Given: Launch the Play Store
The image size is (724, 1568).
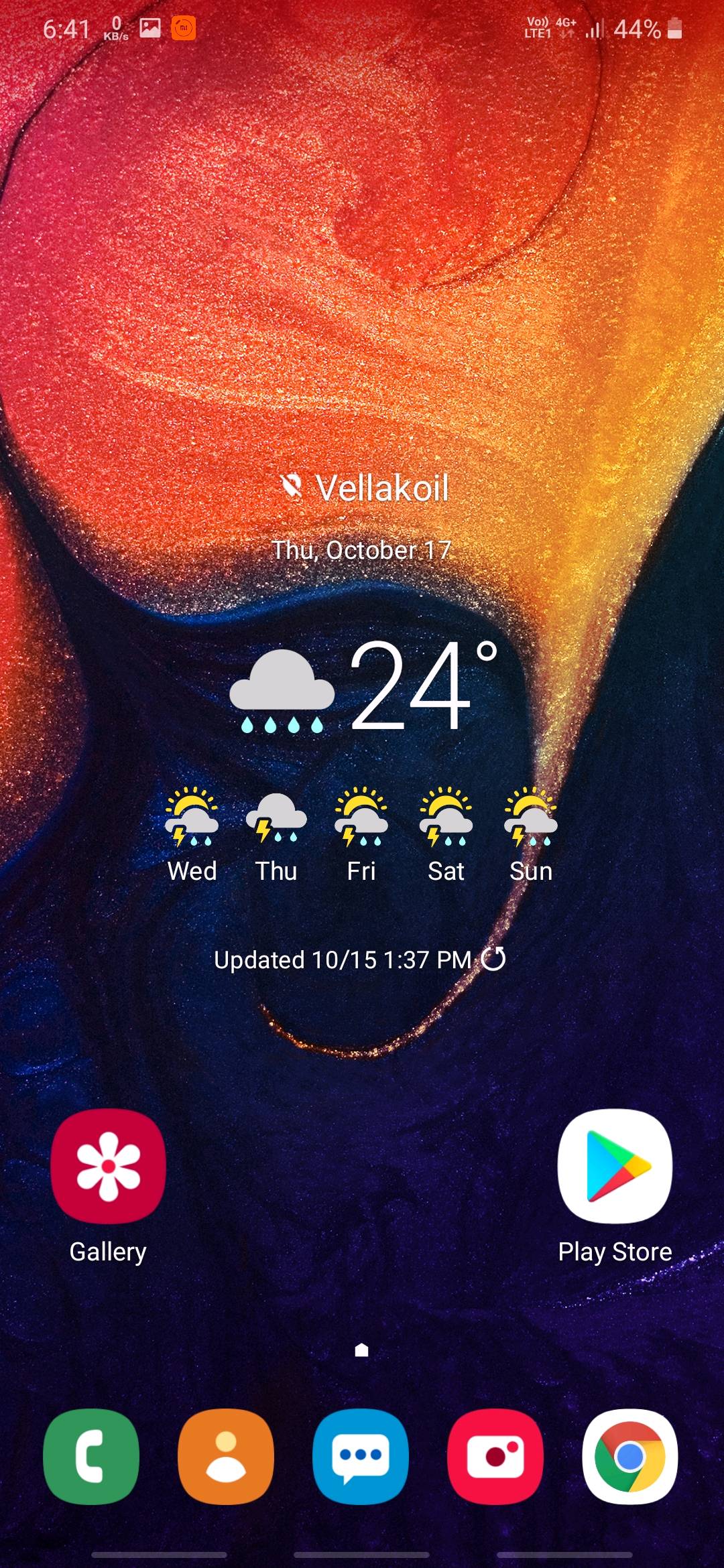Looking at the screenshot, I should (615, 1166).
